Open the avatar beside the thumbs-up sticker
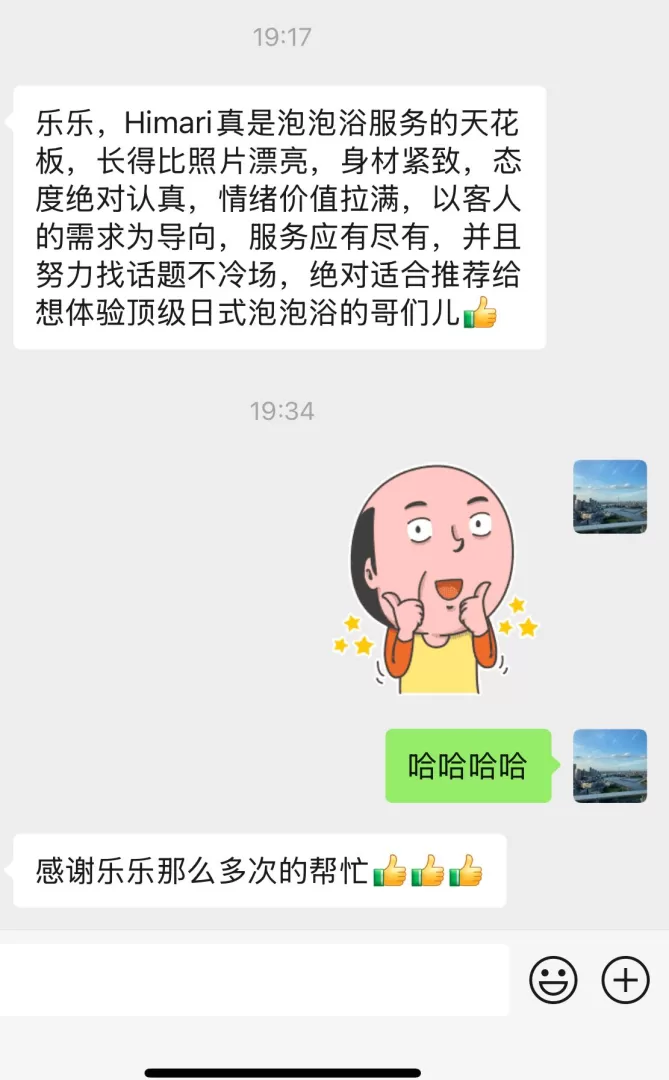669x1080 pixels. [x=609, y=496]
